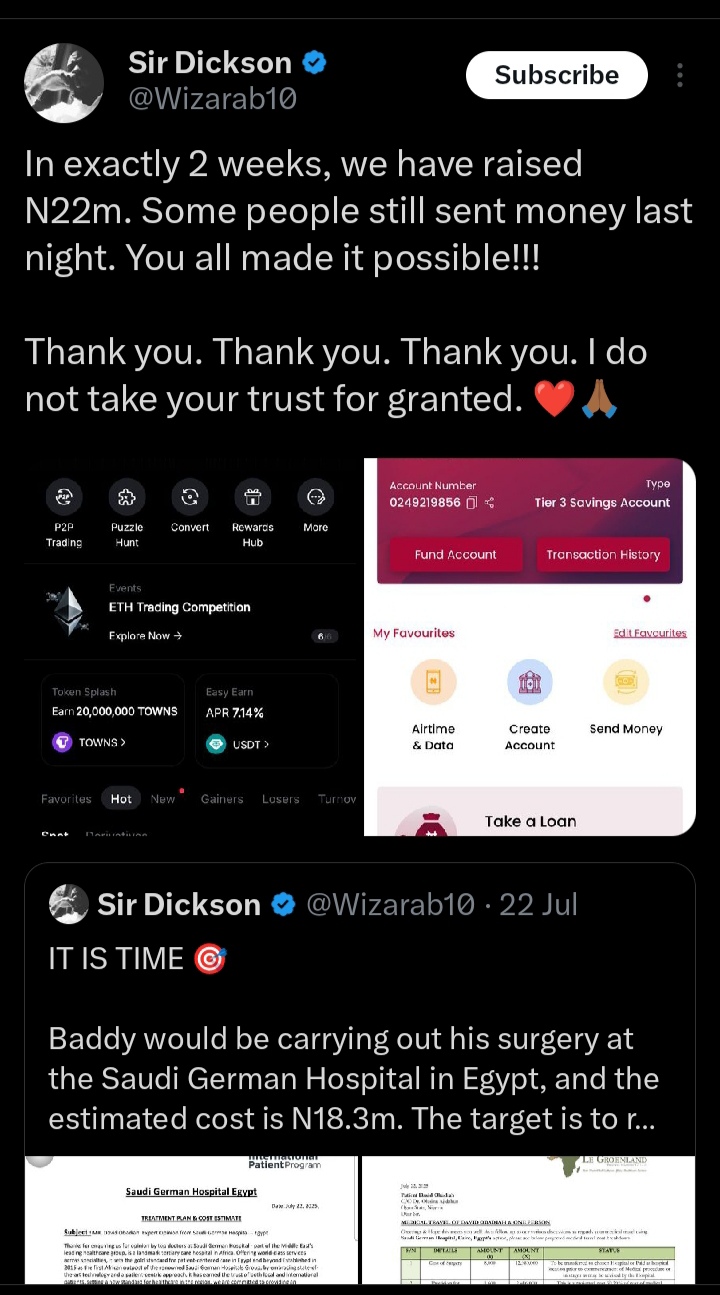The width and height of the screenshot is (720, 1295).
Task: Open the @Wizarab10 profile handle
Action: pos(212,99)
